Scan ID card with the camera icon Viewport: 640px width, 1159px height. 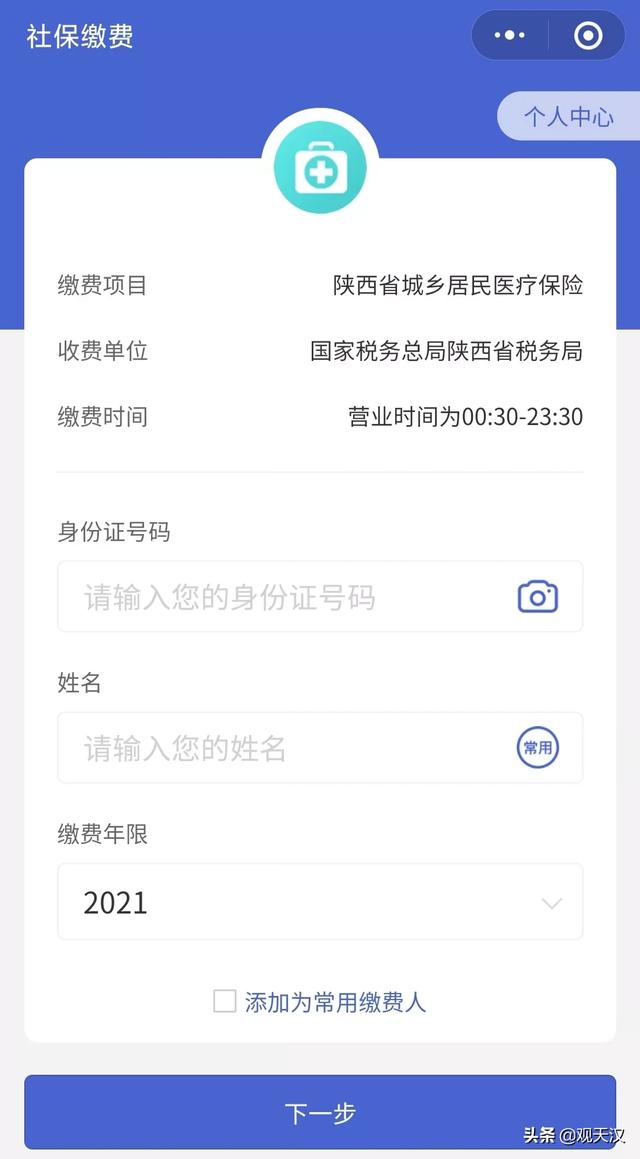(538, 597)
